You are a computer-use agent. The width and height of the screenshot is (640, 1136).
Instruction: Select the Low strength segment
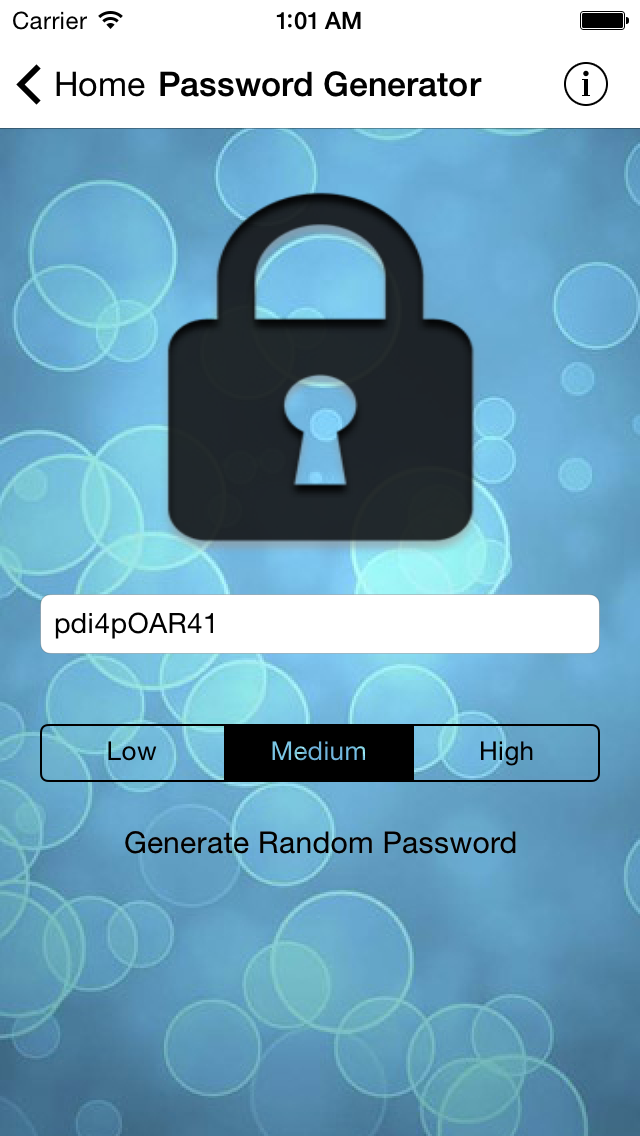click(132, 752)
